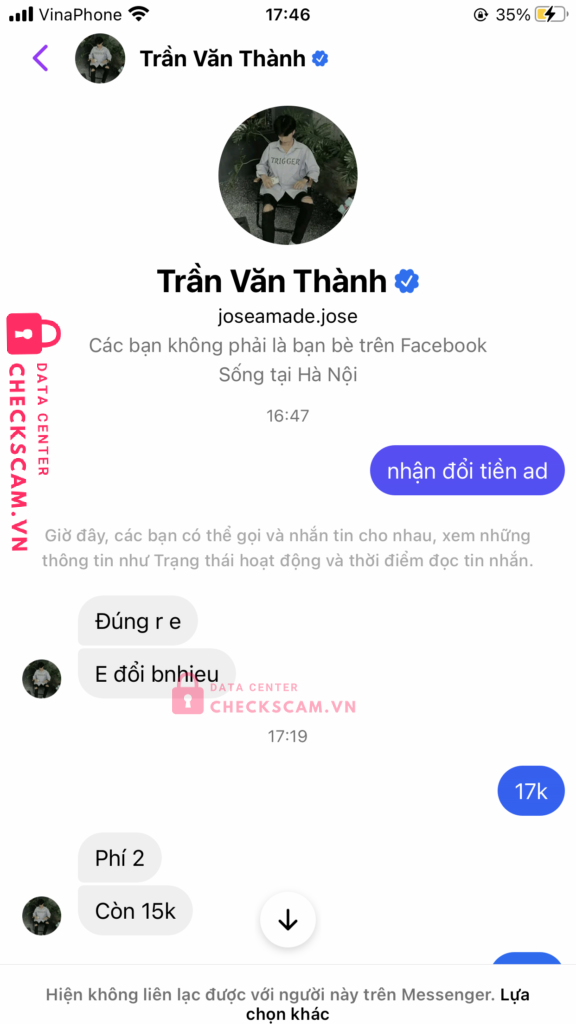Open Trần Văn Thành's name in the header
The height and width of the screenshot is (1024, 576).
pos(223,59)
